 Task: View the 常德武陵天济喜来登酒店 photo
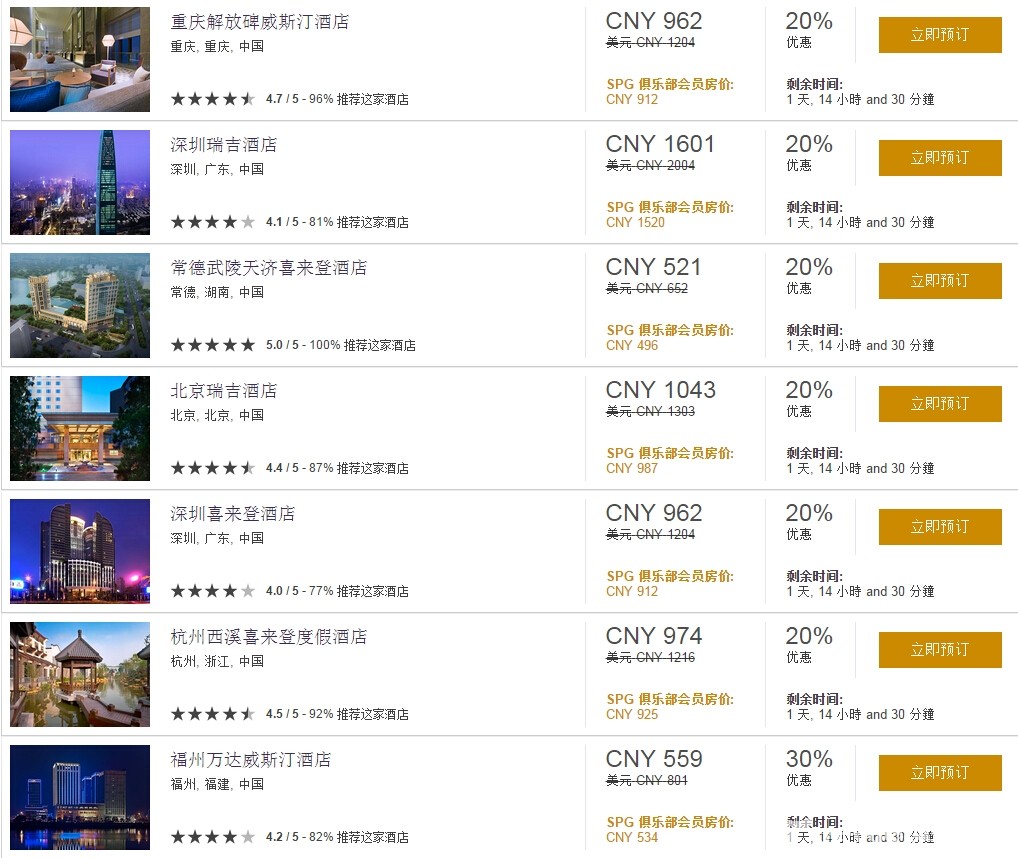(80, 305)
